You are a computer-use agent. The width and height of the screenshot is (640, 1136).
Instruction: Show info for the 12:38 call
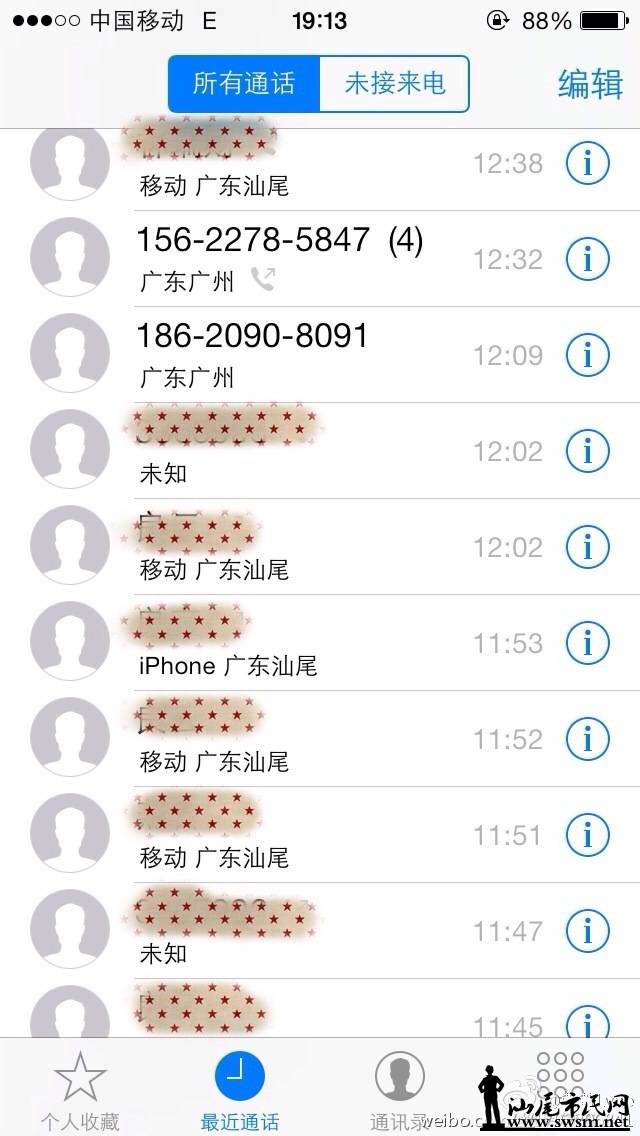(x=588, y=163)
